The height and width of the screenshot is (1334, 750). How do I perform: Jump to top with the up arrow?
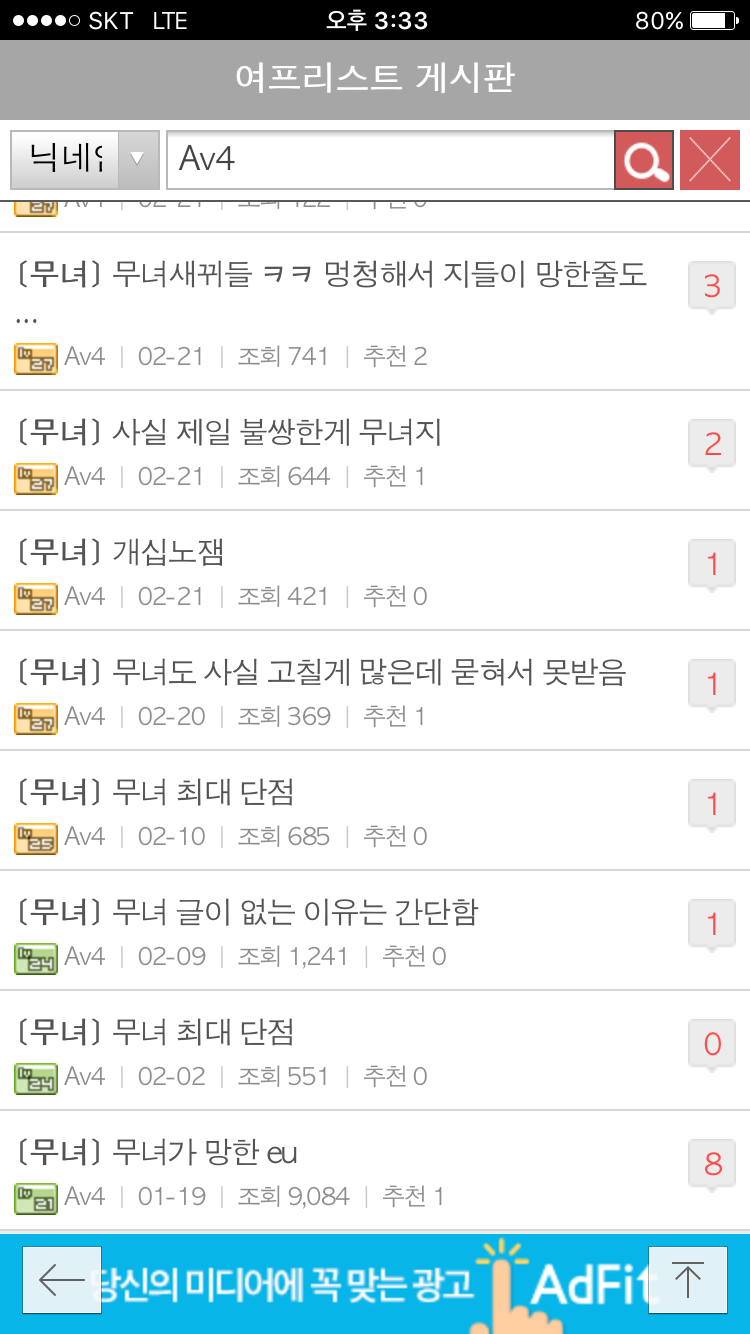pyautogui.click(x=688, y=1280)
